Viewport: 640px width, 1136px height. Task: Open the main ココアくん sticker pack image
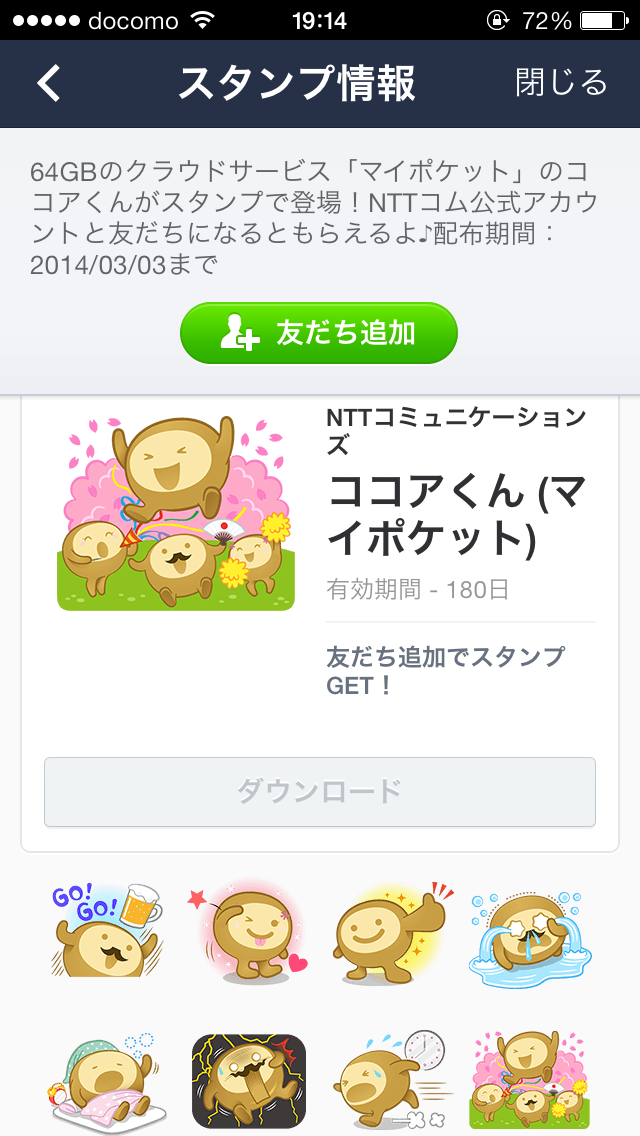click(176, 513)
